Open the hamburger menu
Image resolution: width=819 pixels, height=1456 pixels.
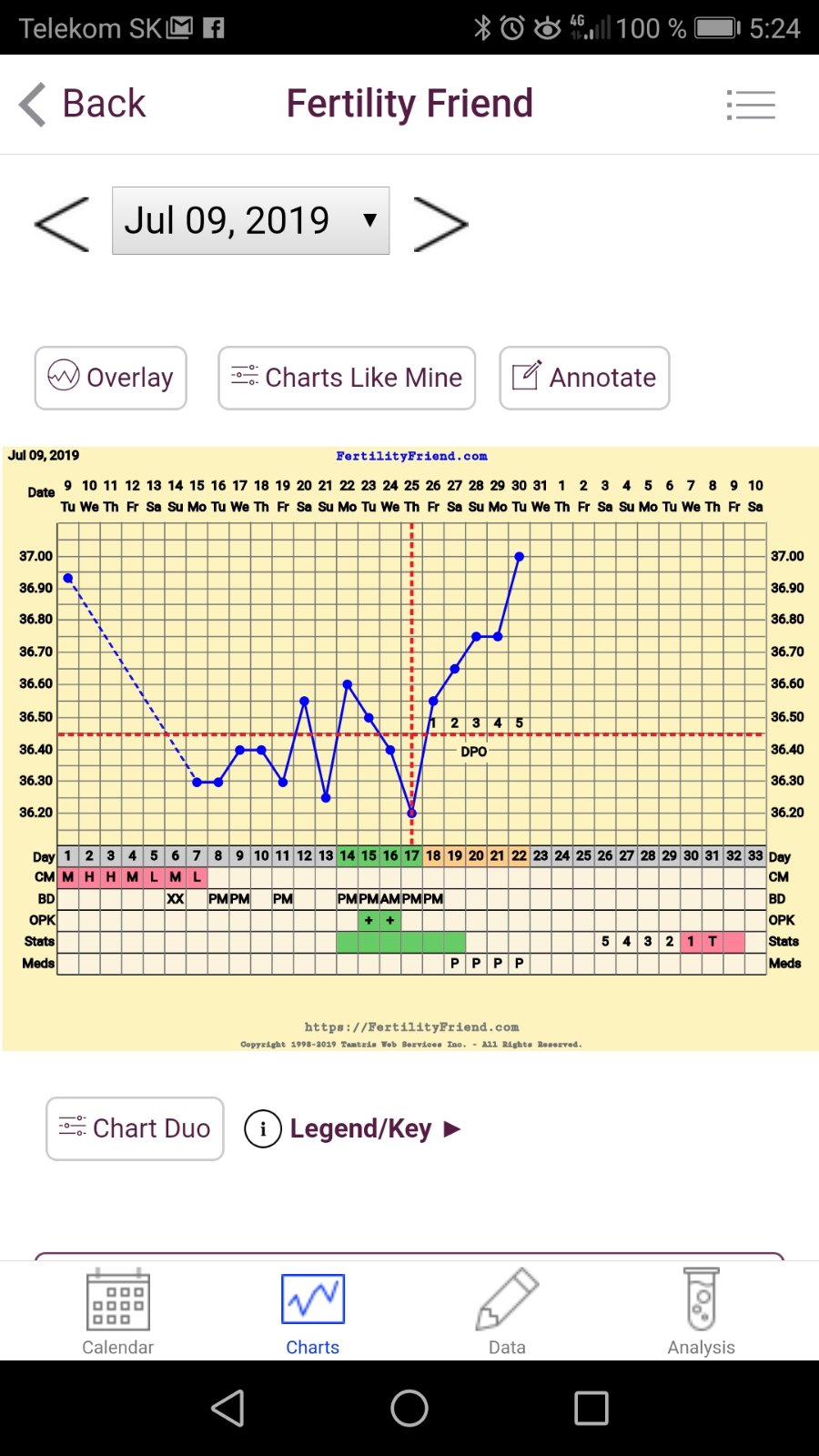click(751, 105)
